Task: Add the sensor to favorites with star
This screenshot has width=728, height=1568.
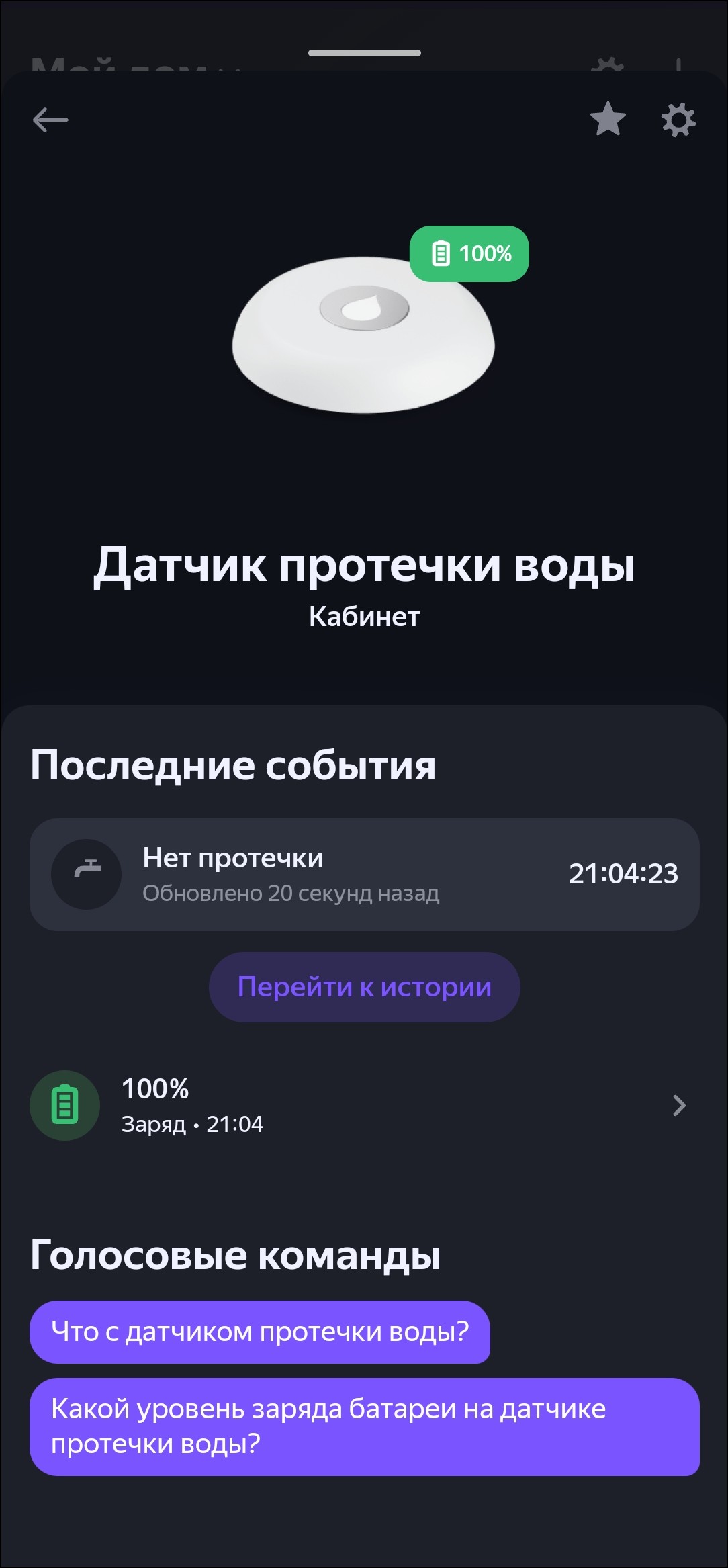Action: coord(608,120)
